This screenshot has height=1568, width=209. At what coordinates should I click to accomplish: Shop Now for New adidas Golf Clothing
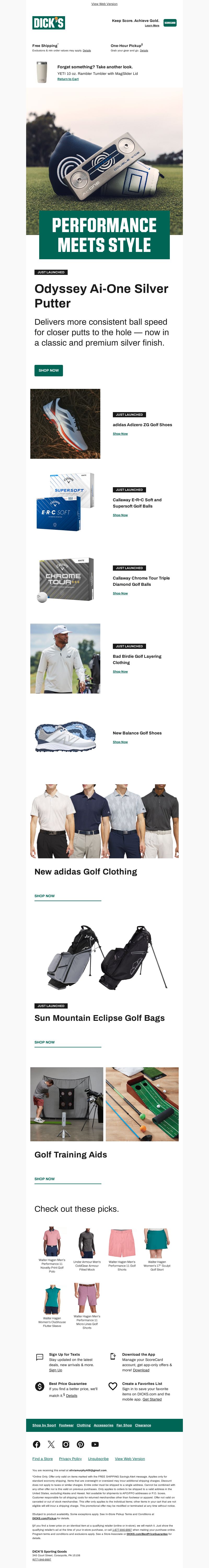click(x=44, y=896)
